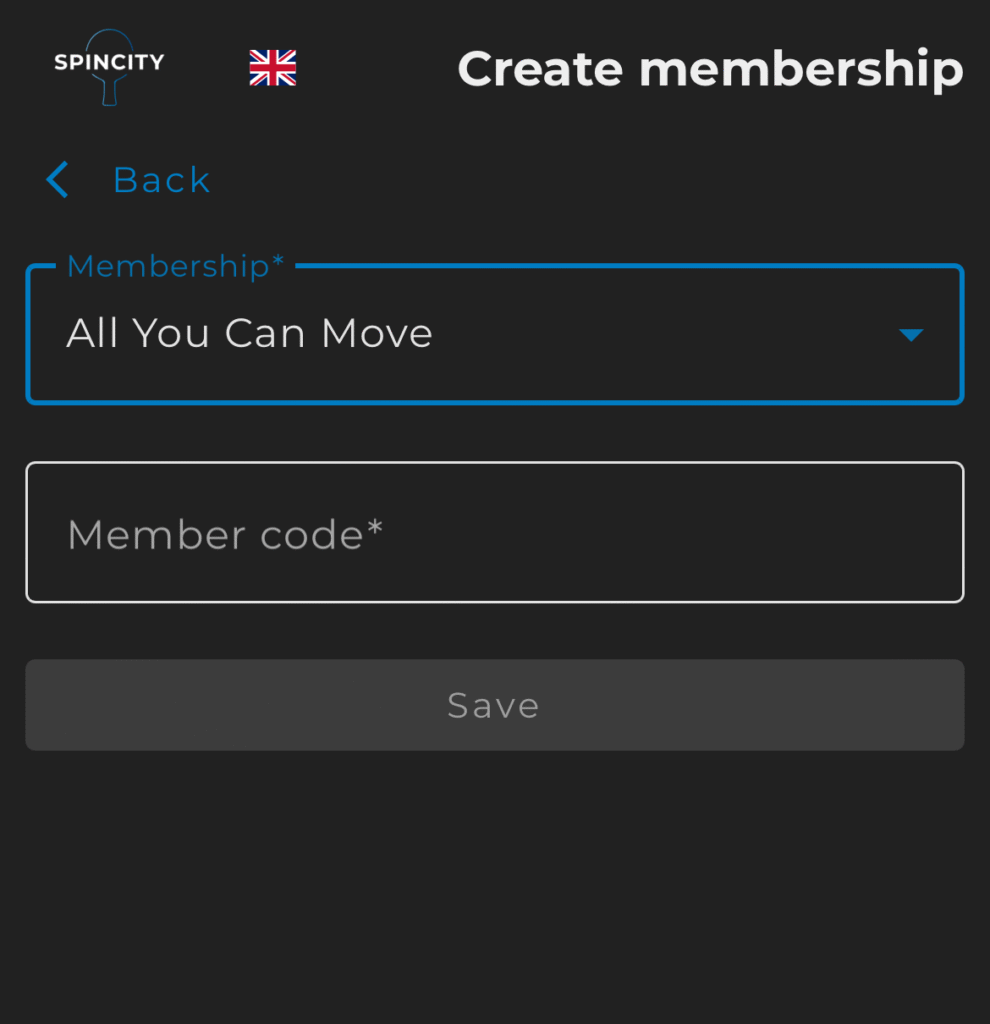Screen dimensions: 990x1024
Task: Click the Membership* field label
Action: pos(173,266)
